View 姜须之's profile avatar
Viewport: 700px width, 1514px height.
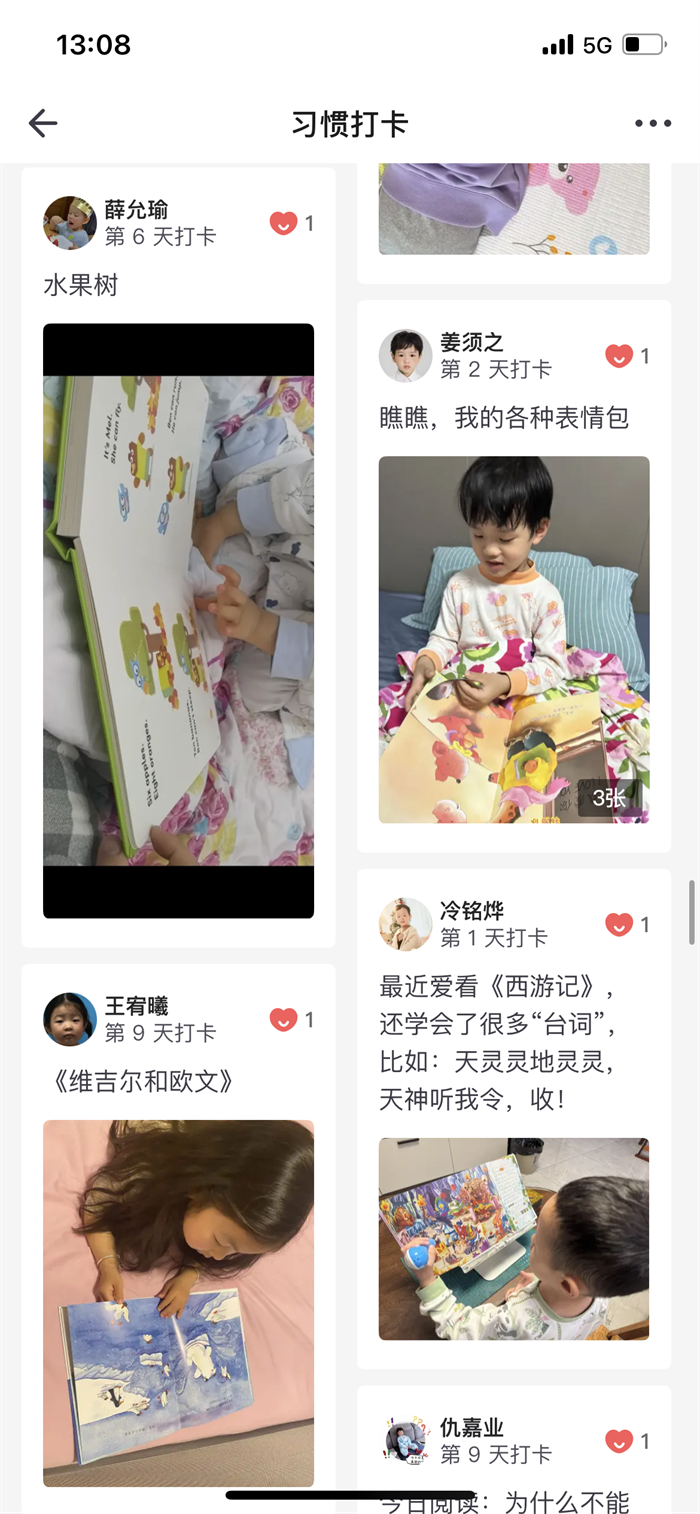click(405, 355)
